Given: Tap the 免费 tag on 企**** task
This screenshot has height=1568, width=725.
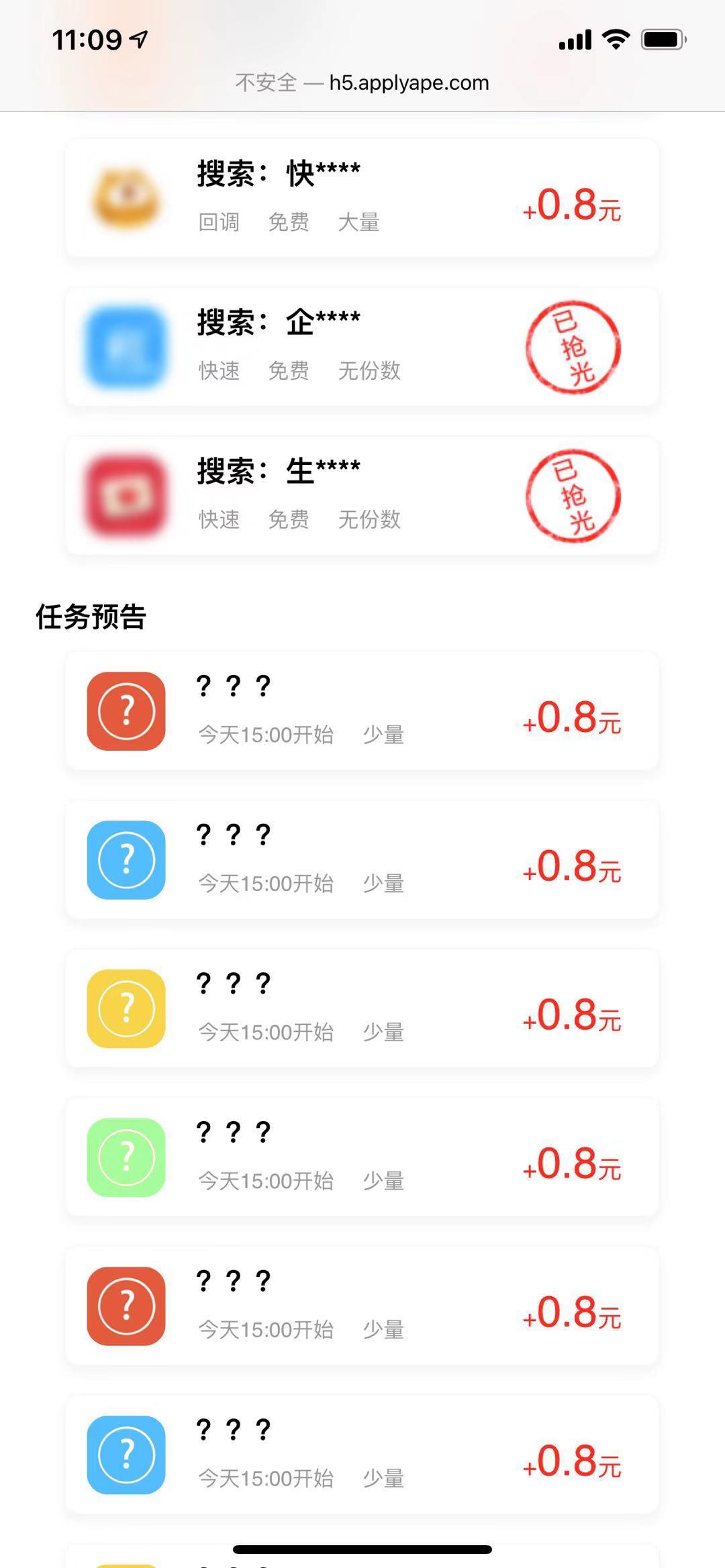Looking at the screenshot, I should pyautogui.click(x=290, y=371).
